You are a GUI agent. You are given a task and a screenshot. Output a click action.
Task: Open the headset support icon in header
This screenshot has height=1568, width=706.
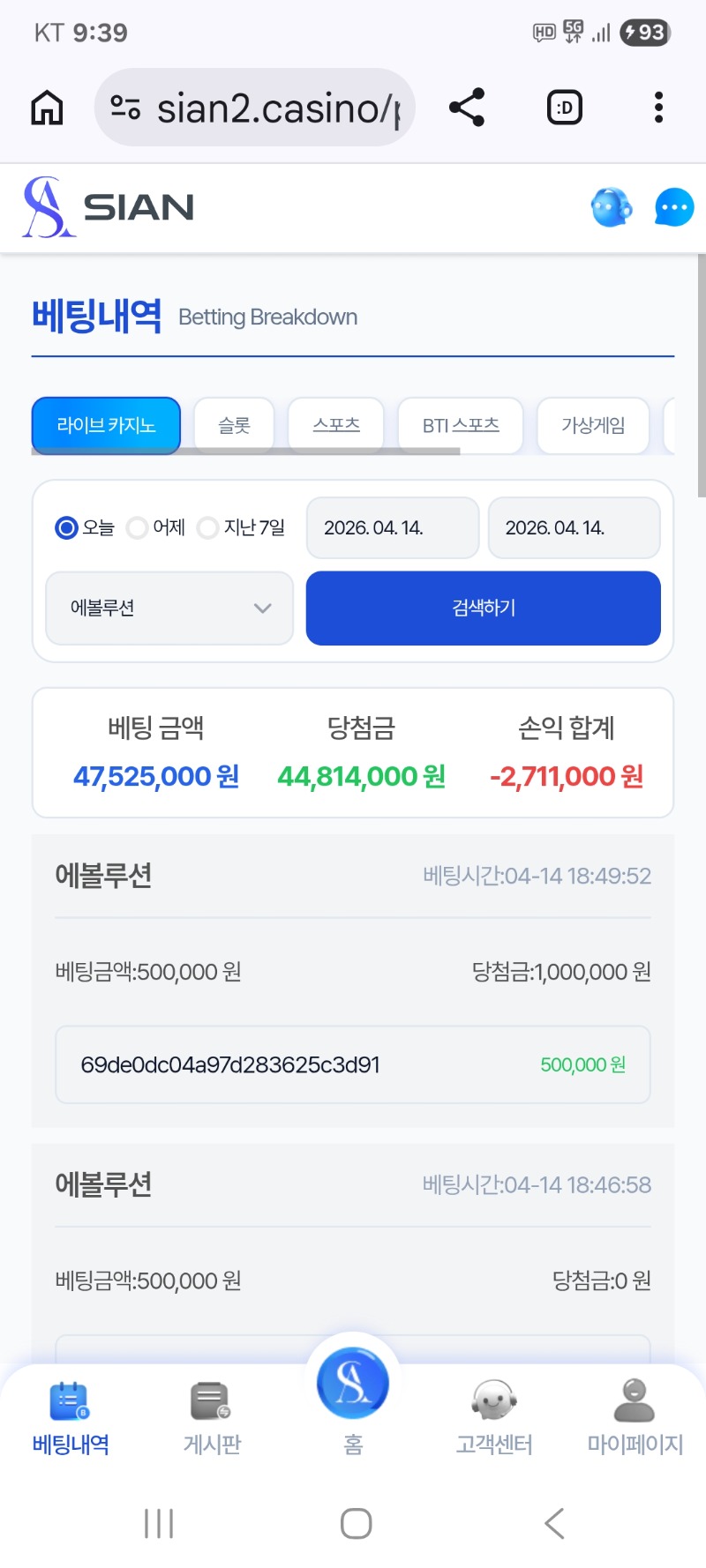point(612,208)
